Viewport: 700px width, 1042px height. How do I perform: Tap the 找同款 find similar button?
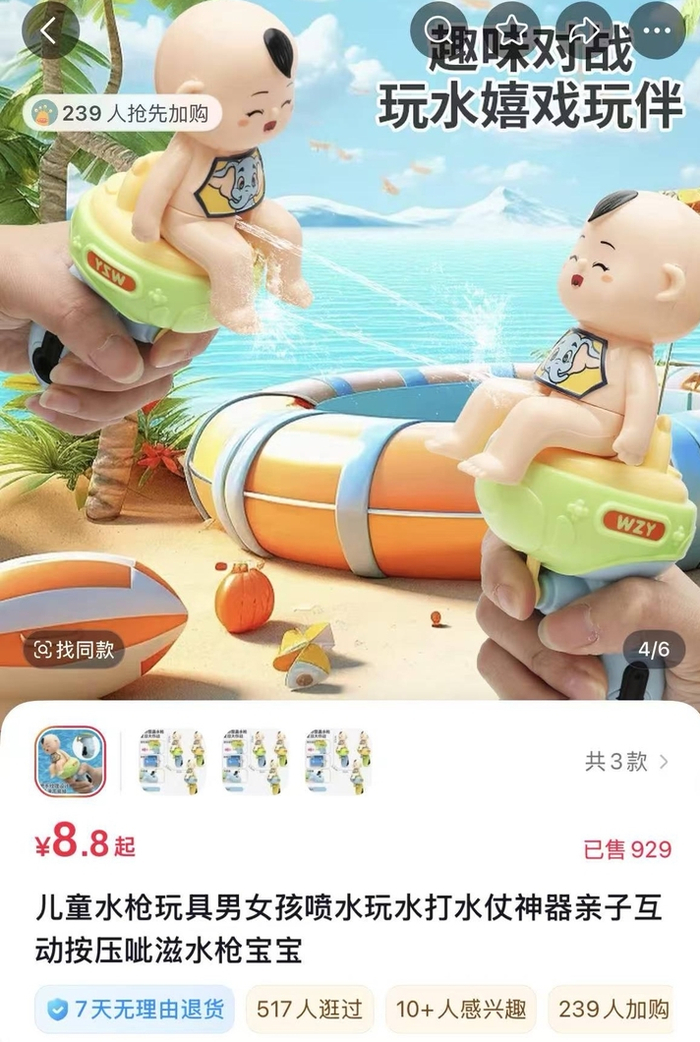pos(75,650)
